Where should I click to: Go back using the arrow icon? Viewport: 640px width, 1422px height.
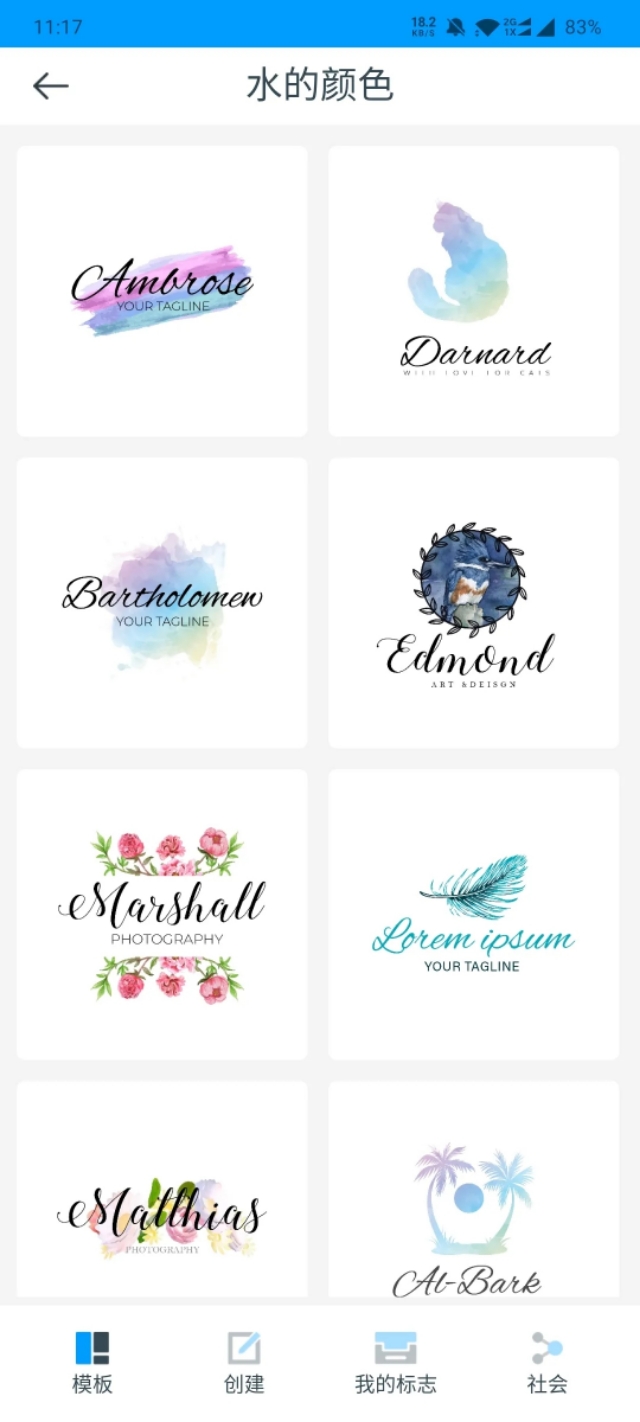(x=50, y=86)
